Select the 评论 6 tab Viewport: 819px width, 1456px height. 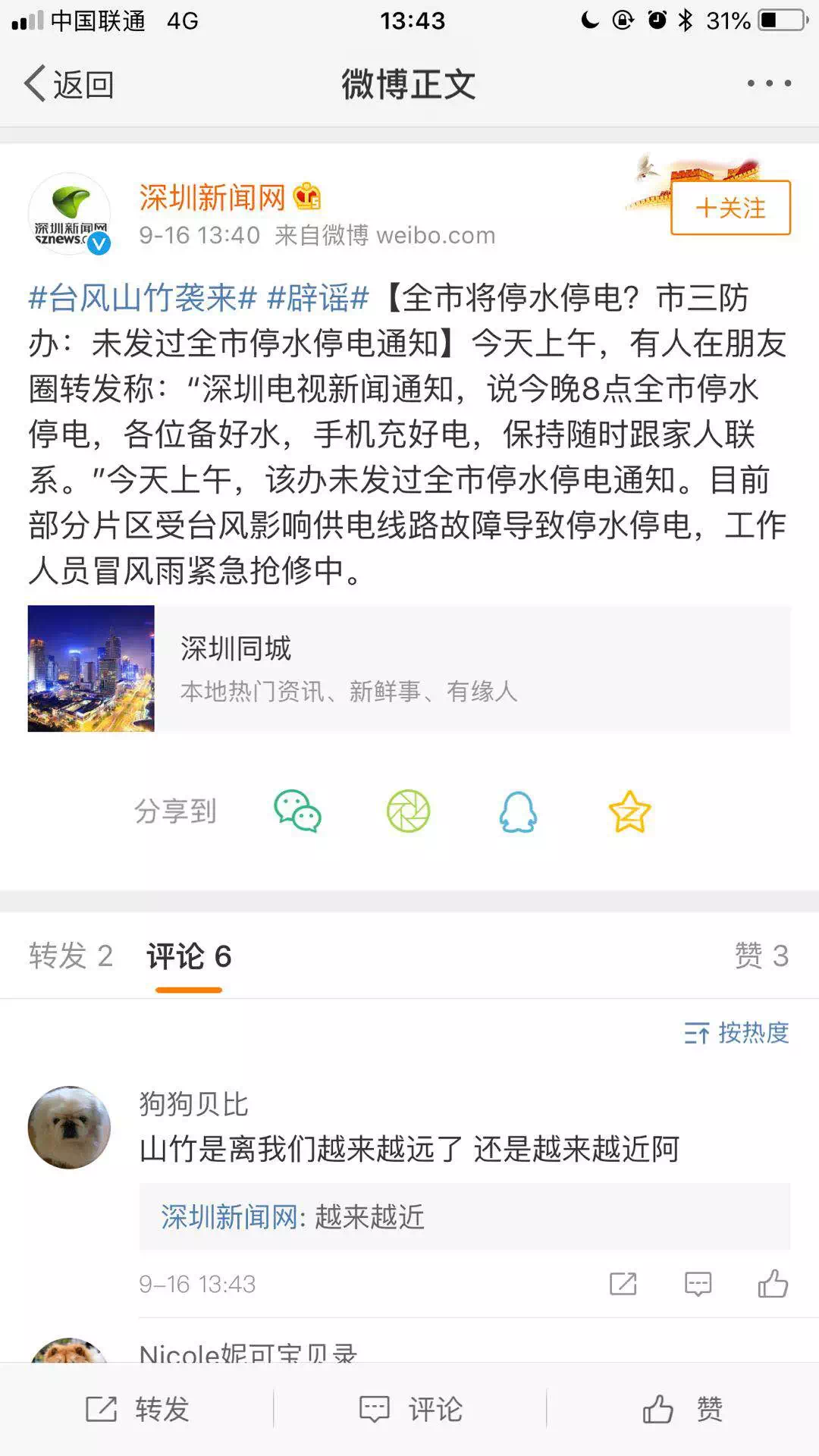tap(189, 957)
